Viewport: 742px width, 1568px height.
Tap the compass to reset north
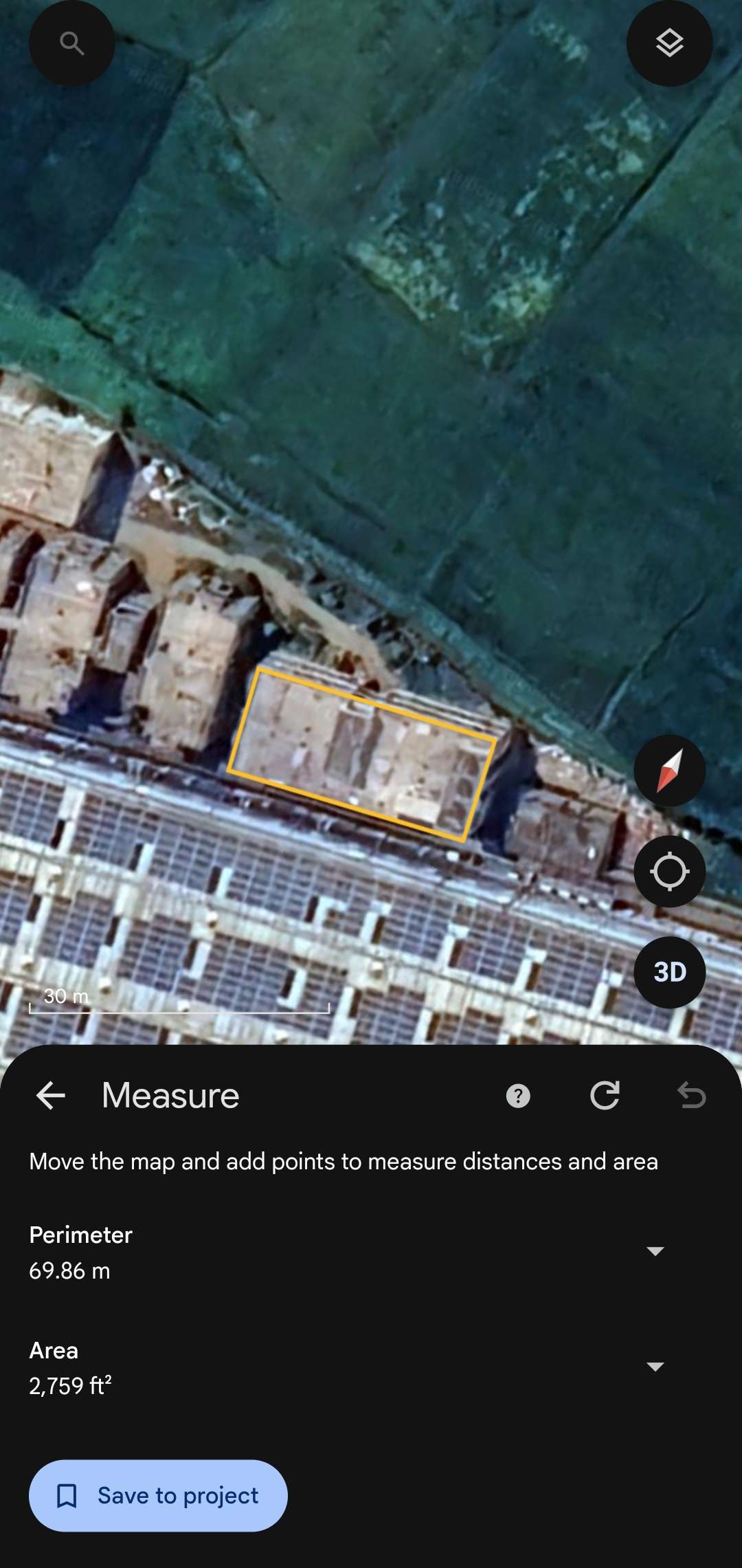(669, 771)
